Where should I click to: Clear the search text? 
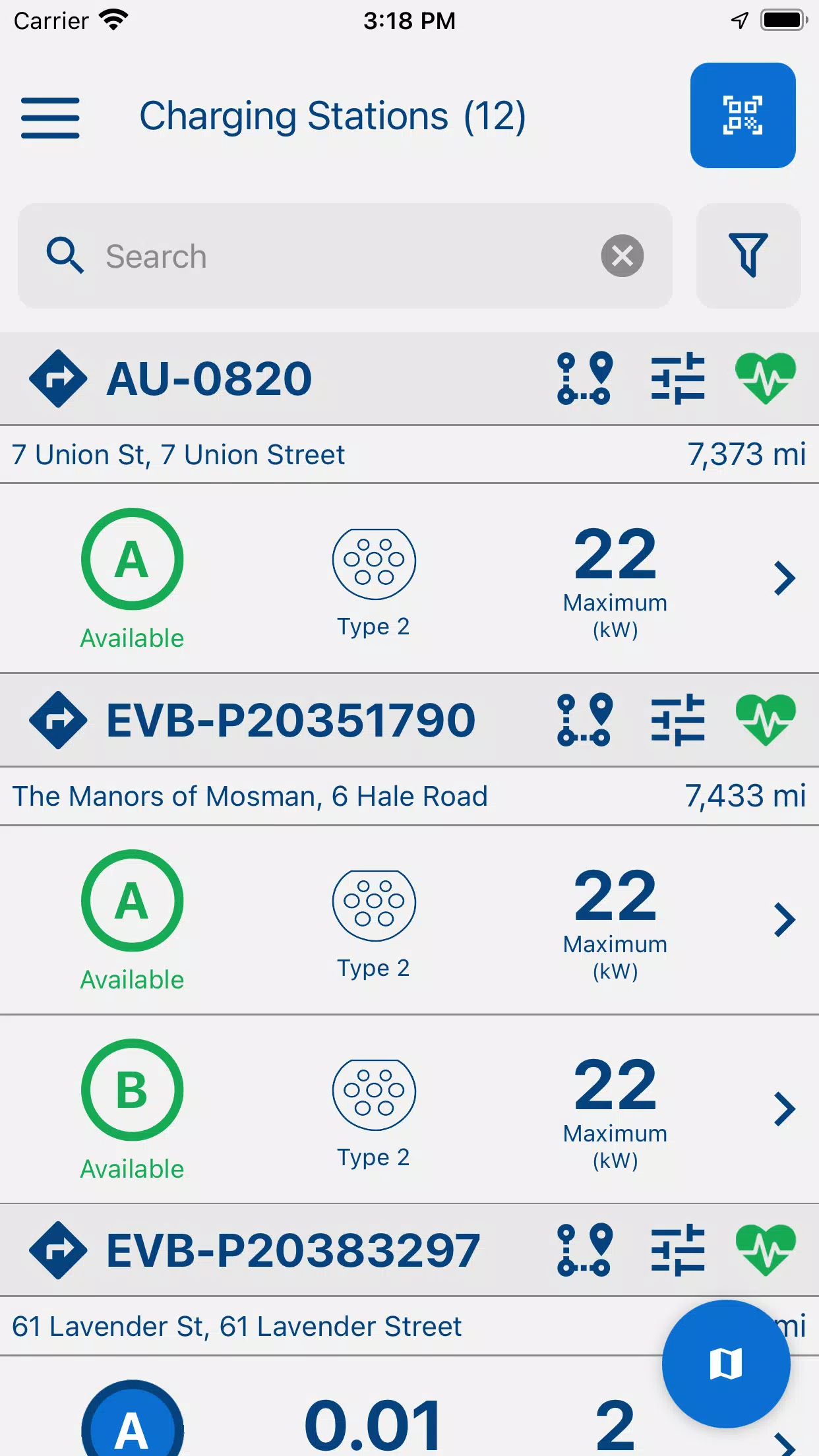pos(622,256)
